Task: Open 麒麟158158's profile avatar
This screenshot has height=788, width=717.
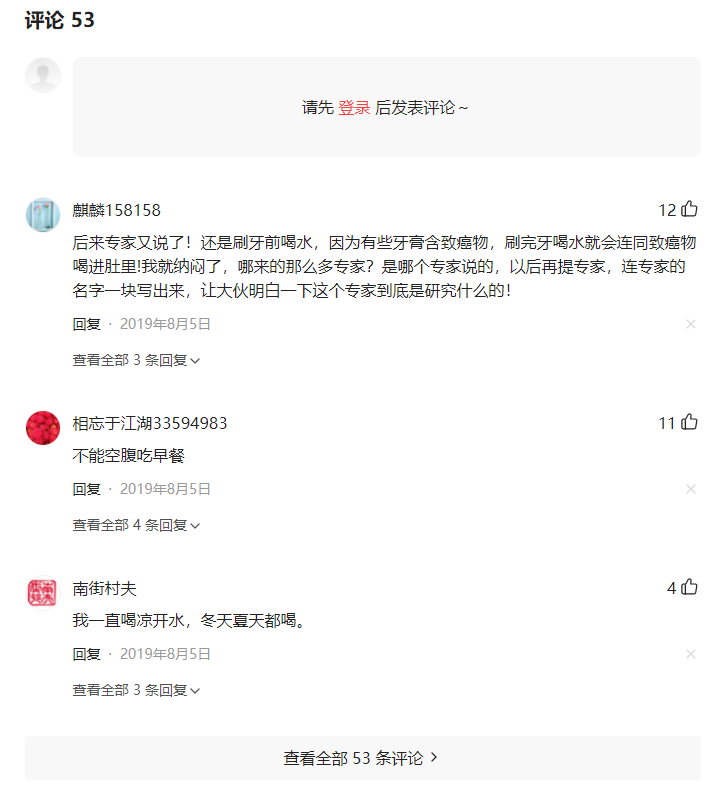Action: (43, 215)
